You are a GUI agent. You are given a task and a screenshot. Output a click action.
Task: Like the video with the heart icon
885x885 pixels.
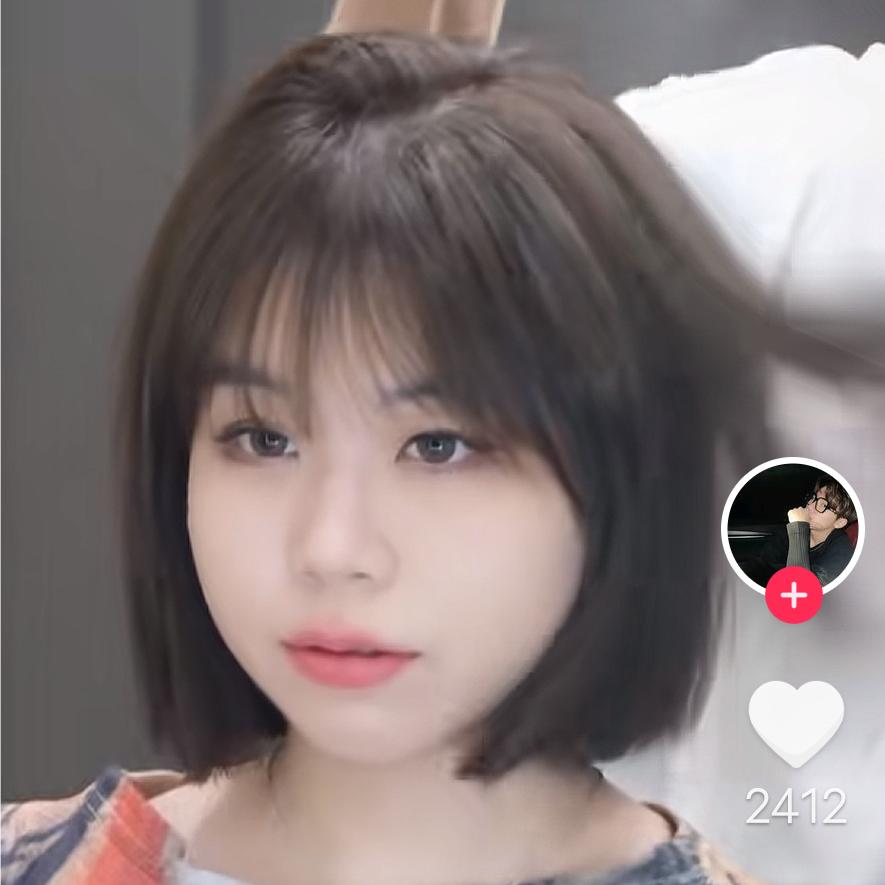tap(796, 722)
